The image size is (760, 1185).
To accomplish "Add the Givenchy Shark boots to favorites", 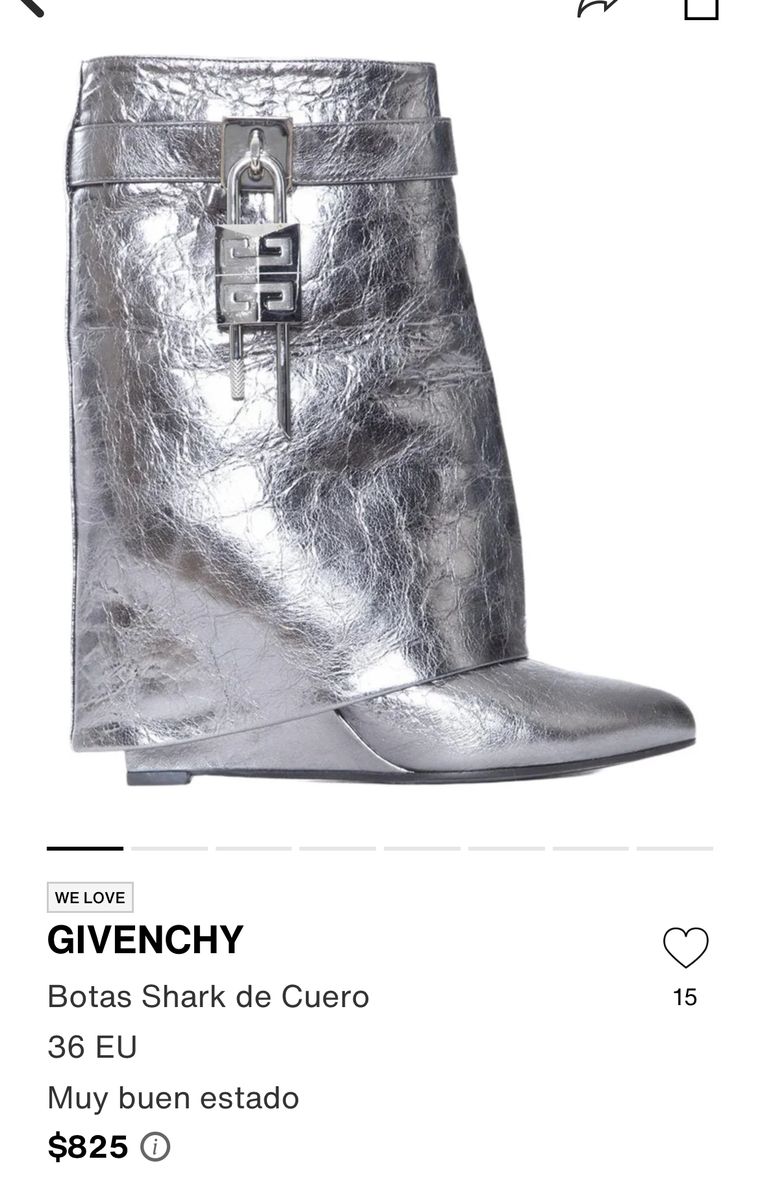I will [x=685, y=948].
